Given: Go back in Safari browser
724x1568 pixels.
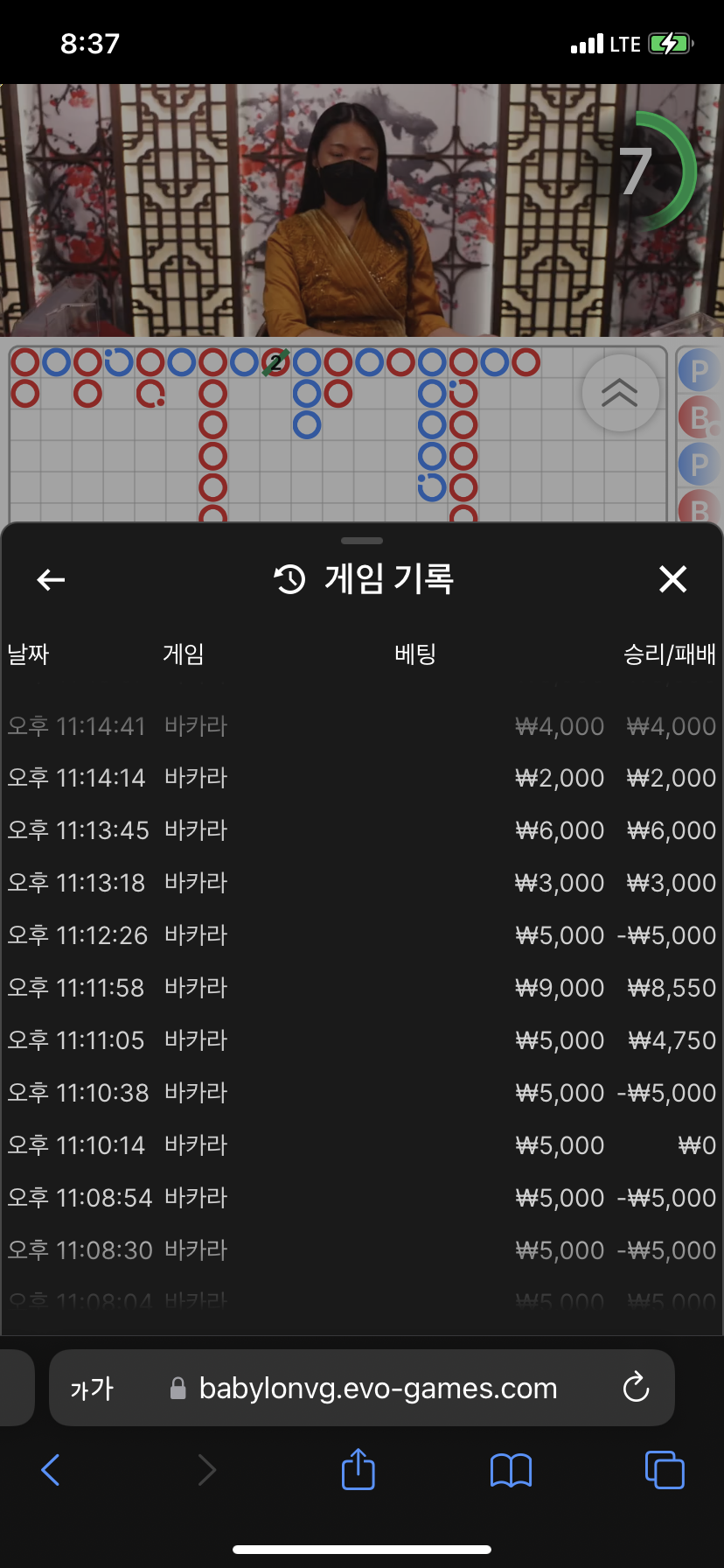Looking at the screenshot, I should [x=51, y=1470].
